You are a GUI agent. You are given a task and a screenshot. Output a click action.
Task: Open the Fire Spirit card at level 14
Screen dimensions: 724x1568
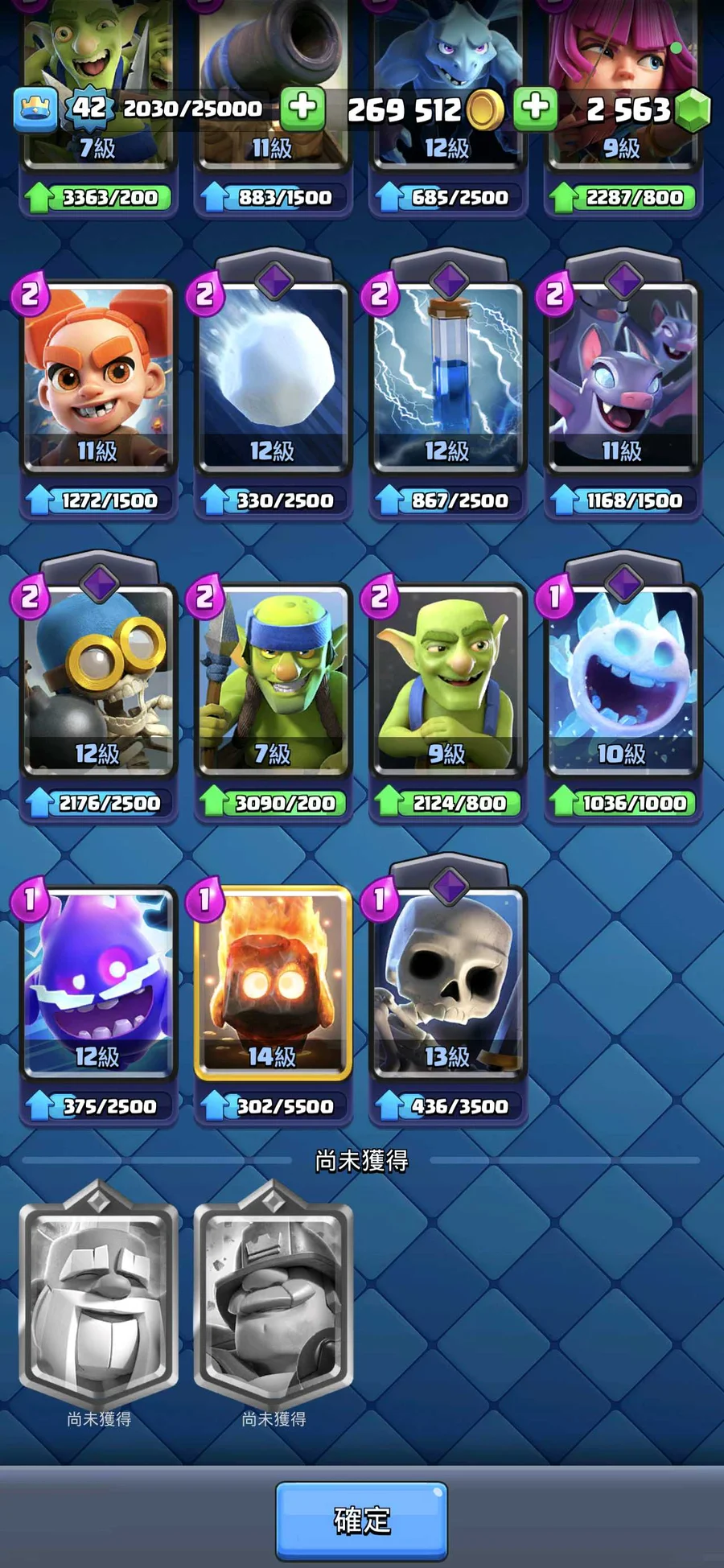pos(273,982)
